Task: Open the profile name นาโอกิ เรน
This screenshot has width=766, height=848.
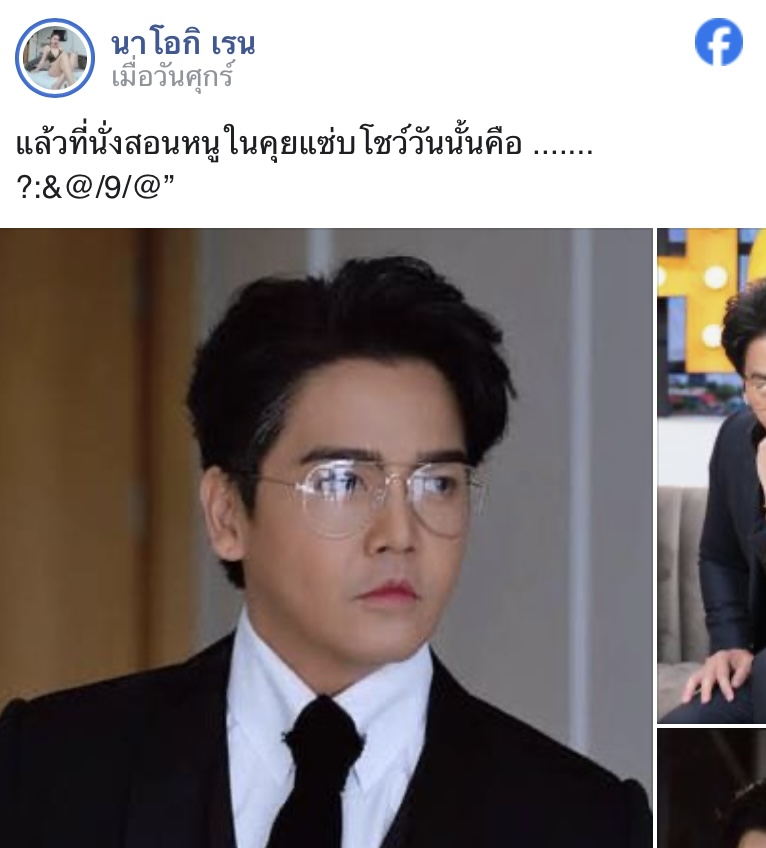Action: [x=183, y=43]
